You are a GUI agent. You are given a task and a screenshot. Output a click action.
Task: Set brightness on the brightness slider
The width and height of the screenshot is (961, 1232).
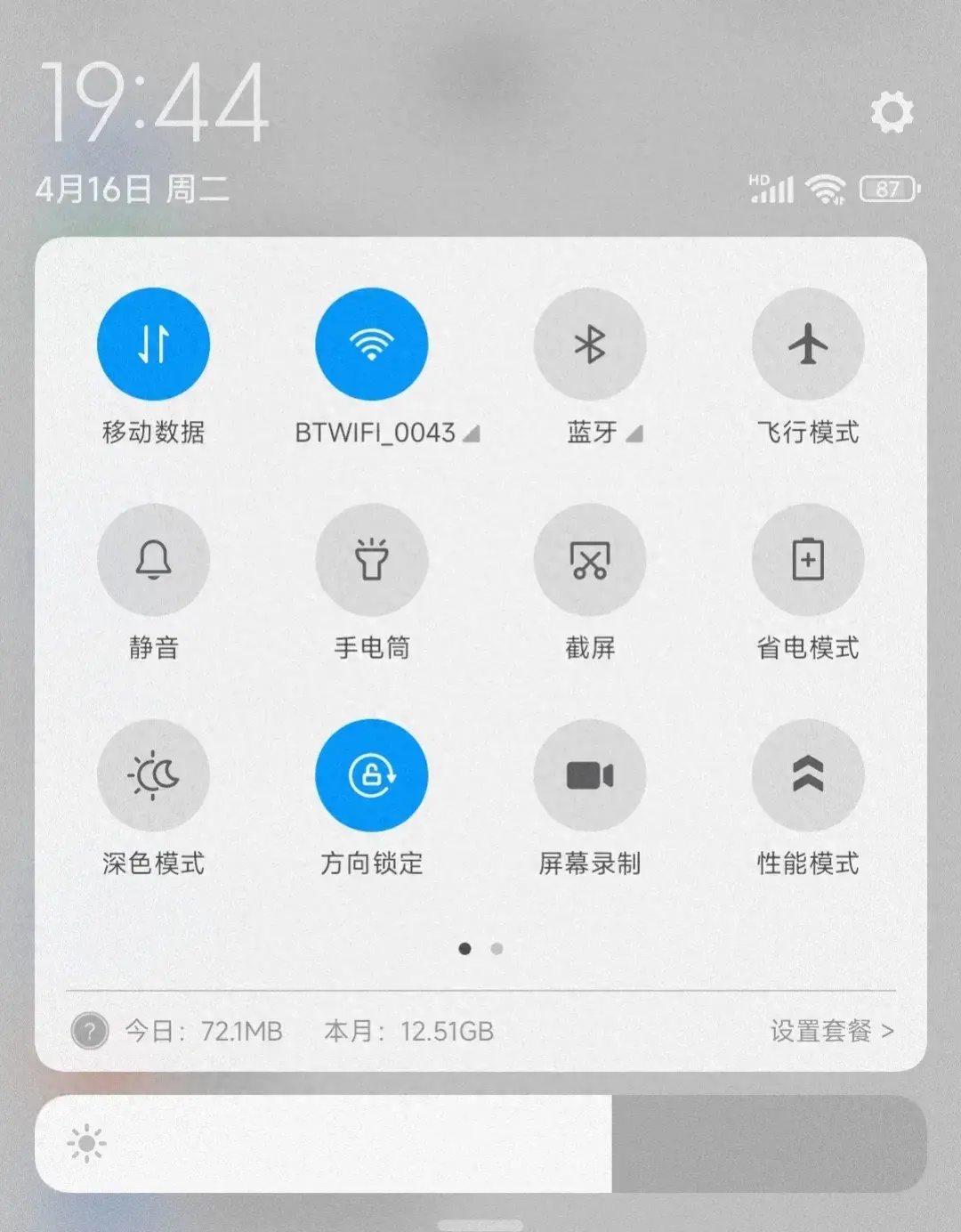480,1144
